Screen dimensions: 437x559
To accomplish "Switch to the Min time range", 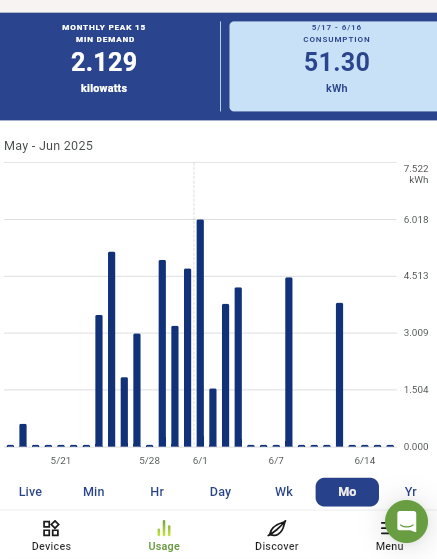I will pyautogui.click(x=94, y=492).
